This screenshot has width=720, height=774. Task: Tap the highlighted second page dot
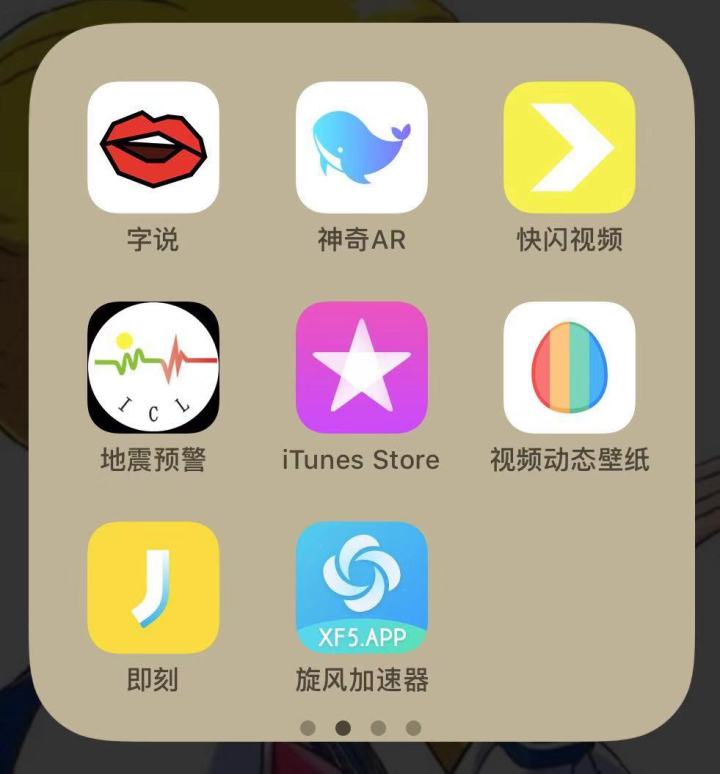(x=341, y=727)
